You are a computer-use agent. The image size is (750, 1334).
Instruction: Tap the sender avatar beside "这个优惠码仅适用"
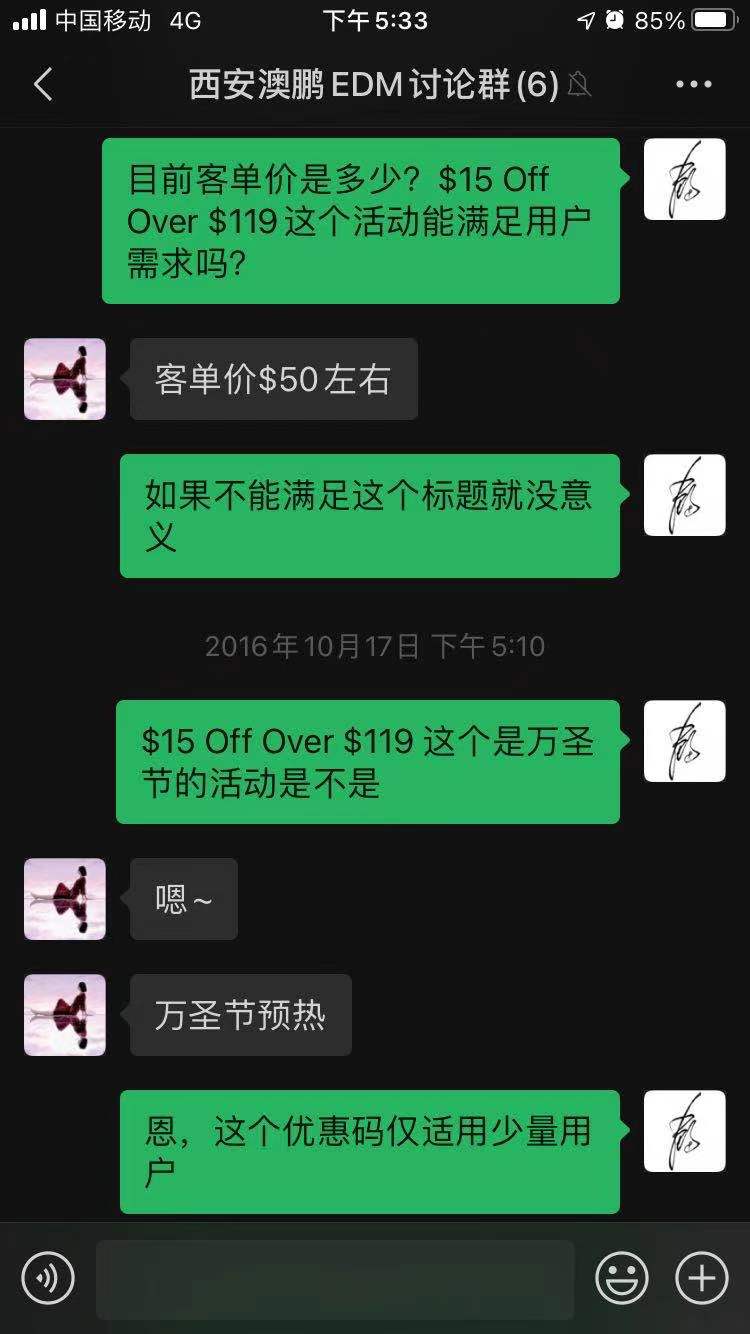pyautogui.click(x=685, y=1131)
